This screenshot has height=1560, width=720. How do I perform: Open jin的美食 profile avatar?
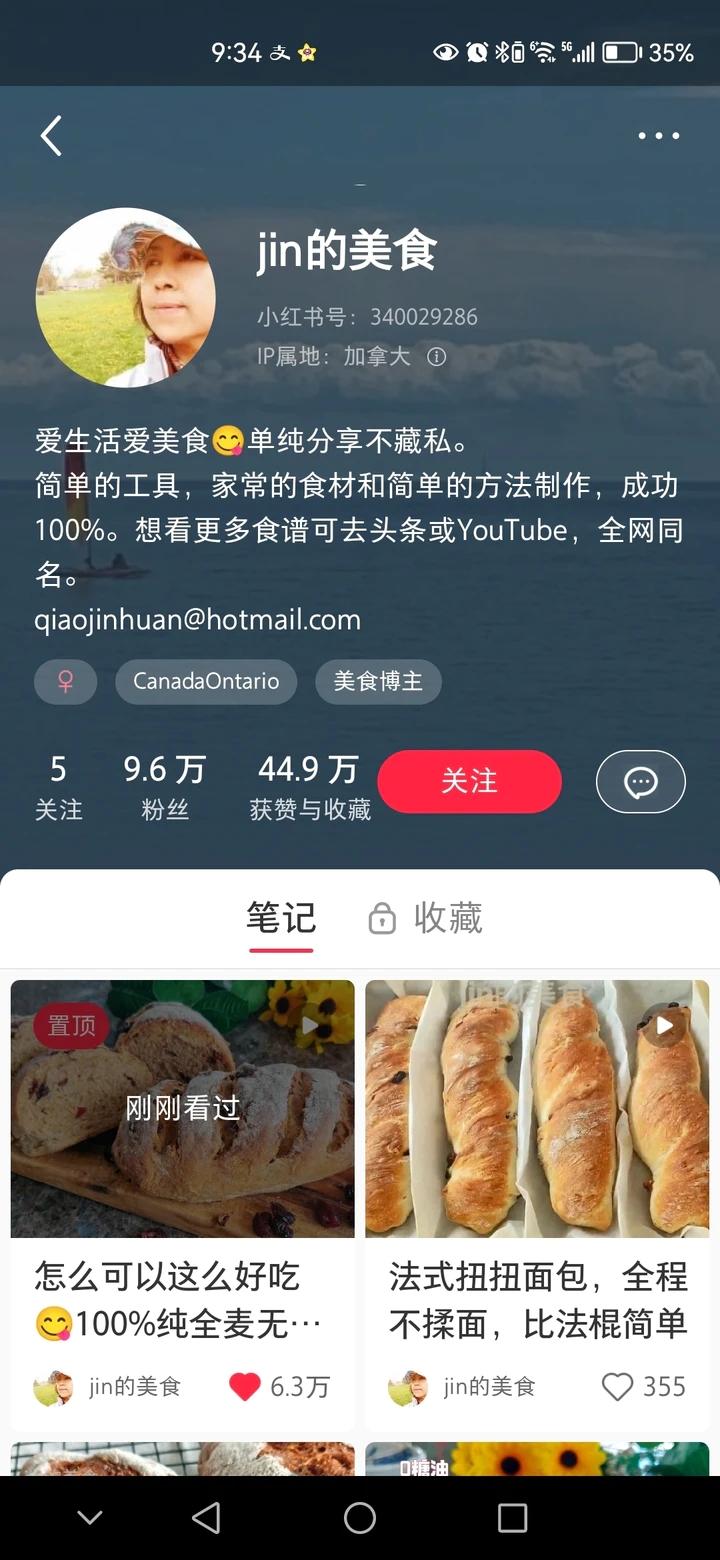click(126, 297)
